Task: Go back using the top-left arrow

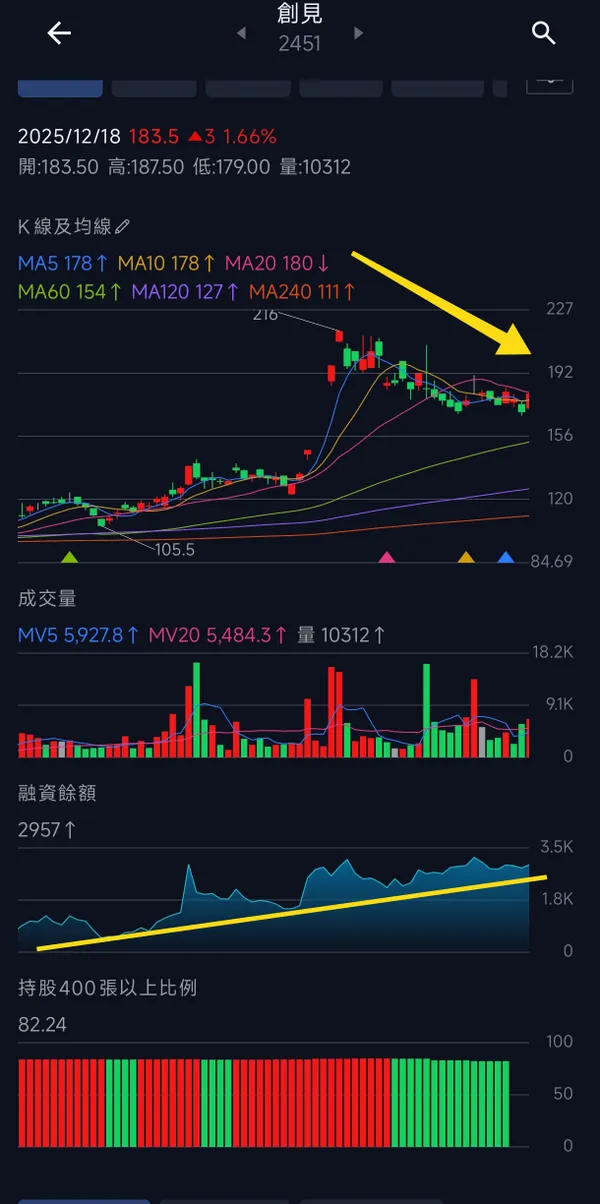Action: click(59, 33)
